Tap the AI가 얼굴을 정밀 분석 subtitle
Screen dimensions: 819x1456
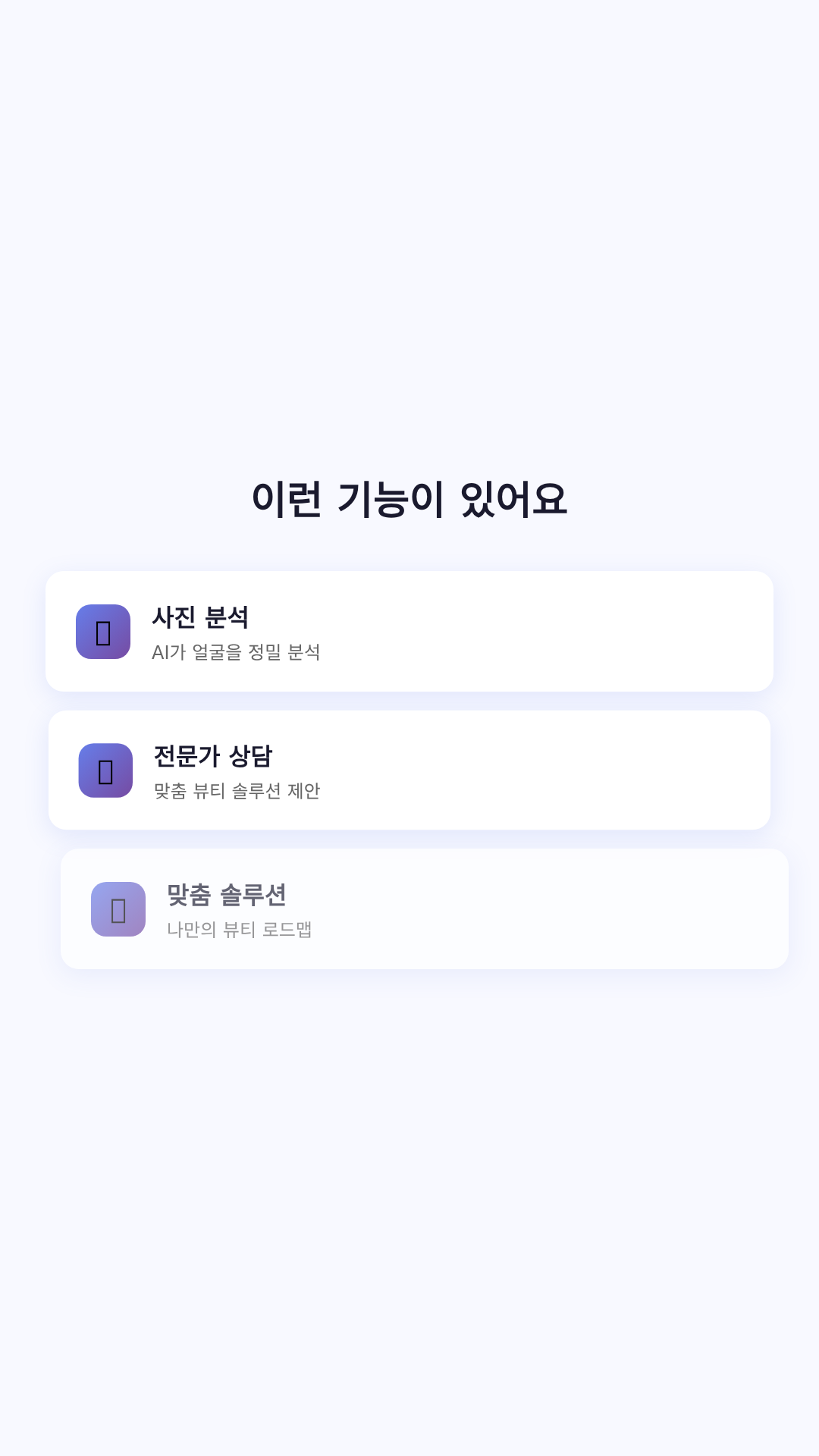coord(237,653)
